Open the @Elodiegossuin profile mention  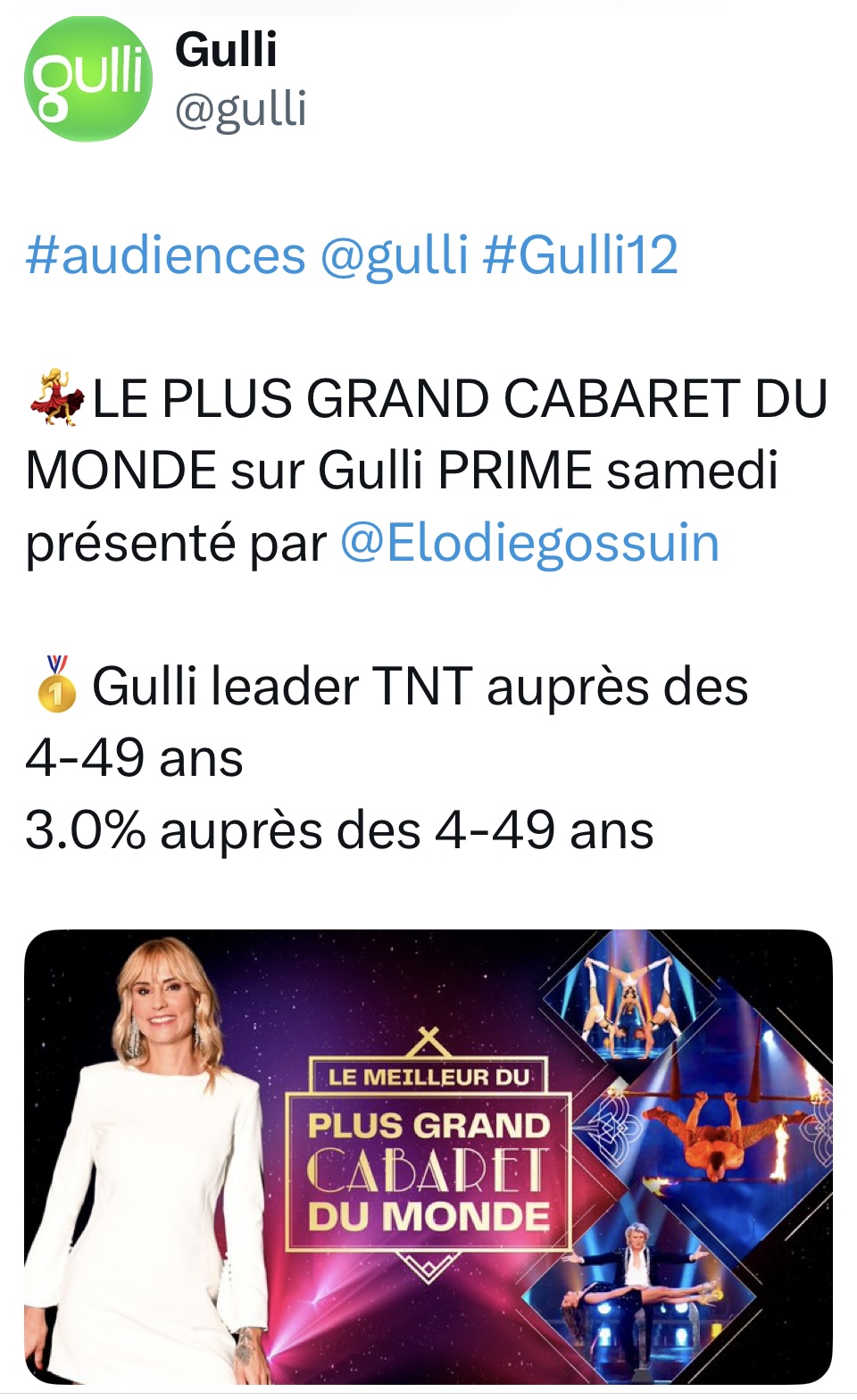[529, 543]
